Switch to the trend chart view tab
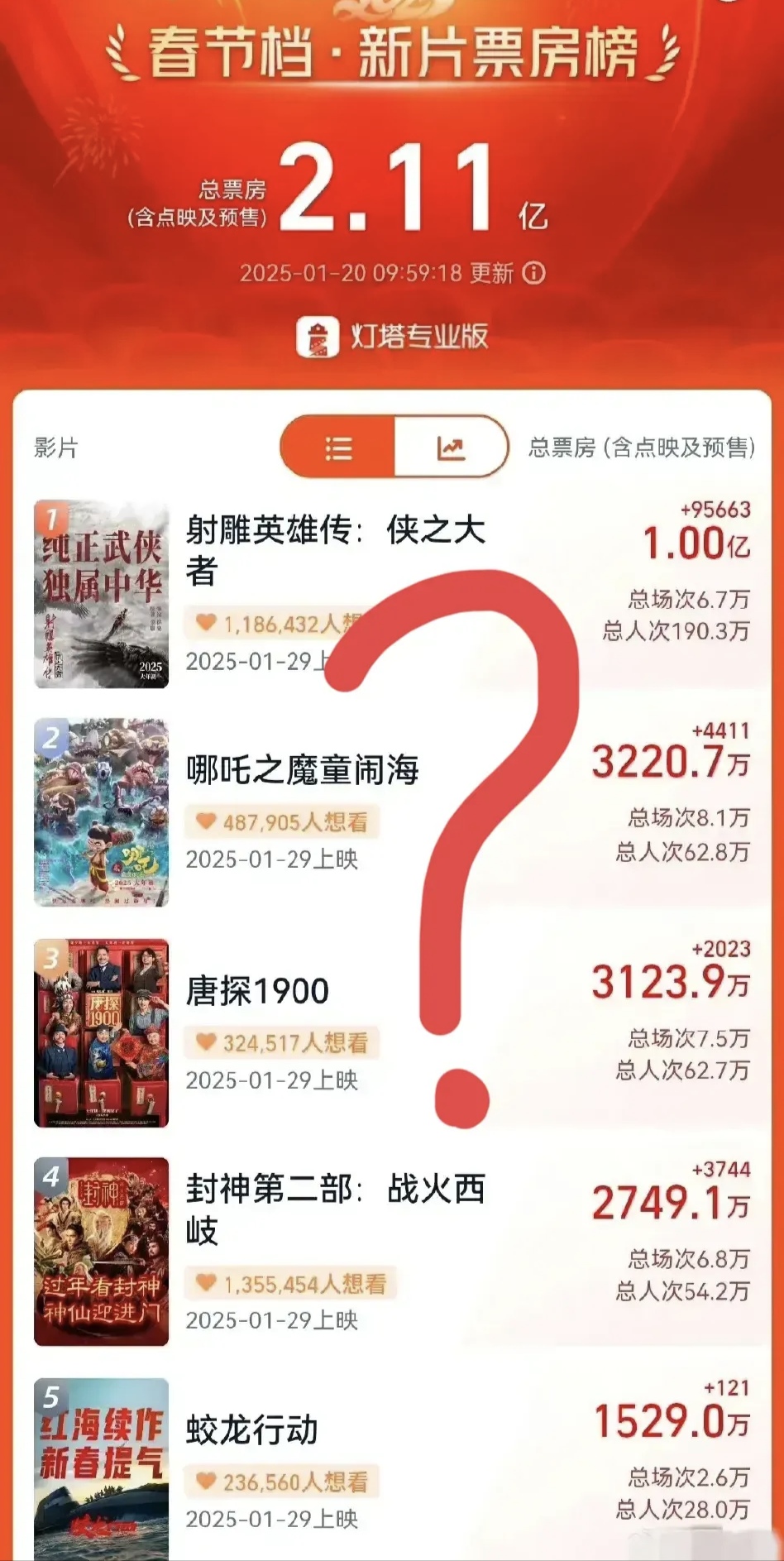784x1561 pixels. click(x=451, y=448)
